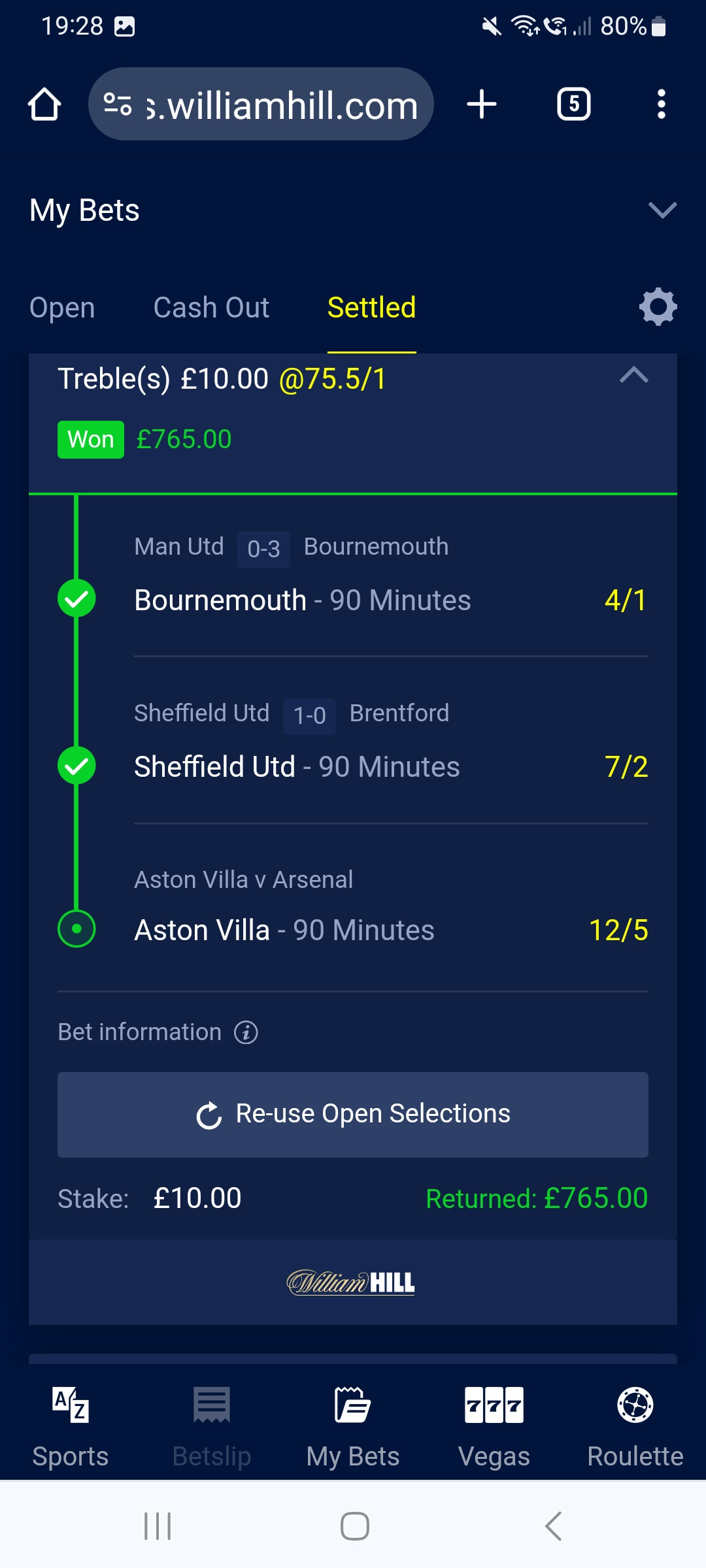Open a new browser tab
Image resolution: width=706 pixels, height=1568 pixels.
[x=482, y=105]
